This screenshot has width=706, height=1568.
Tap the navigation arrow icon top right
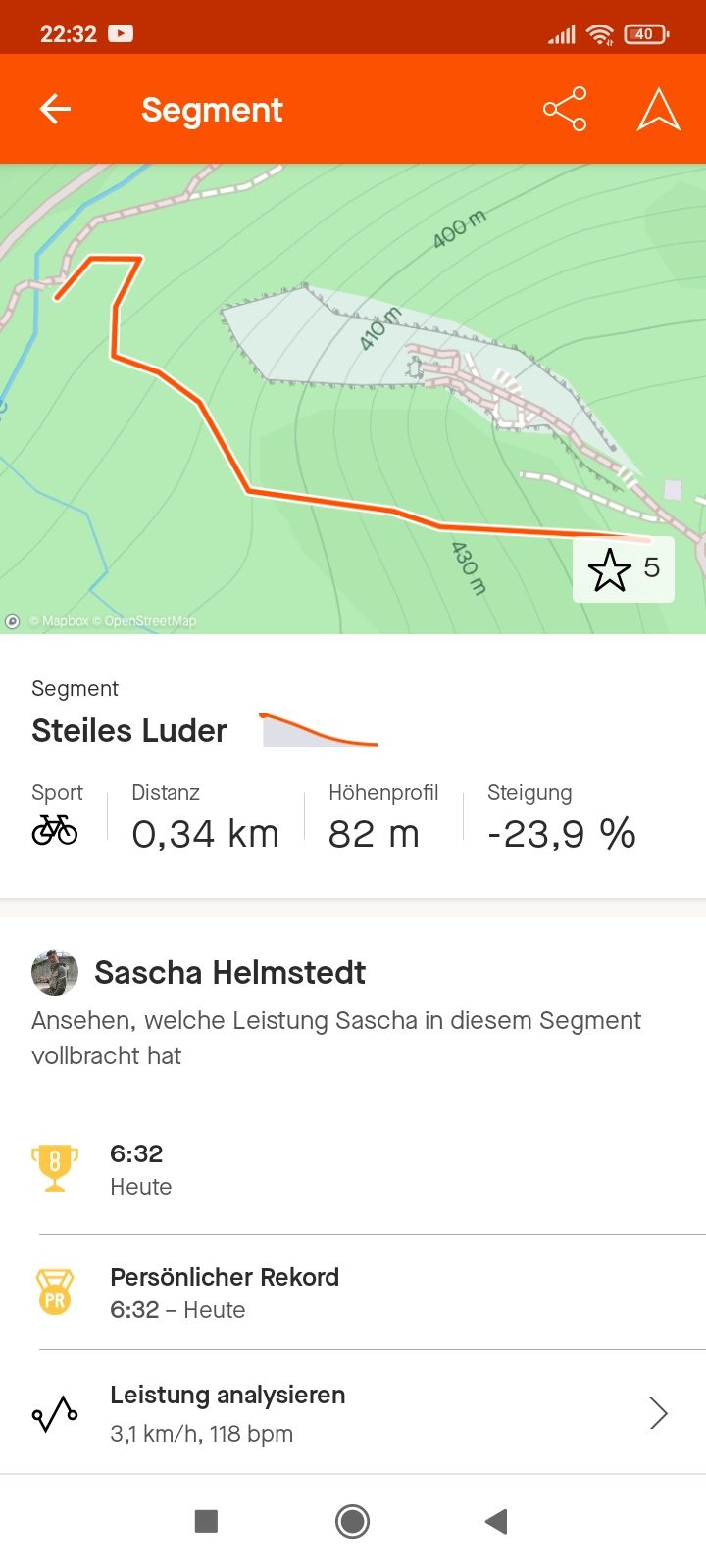coord(657,109)
